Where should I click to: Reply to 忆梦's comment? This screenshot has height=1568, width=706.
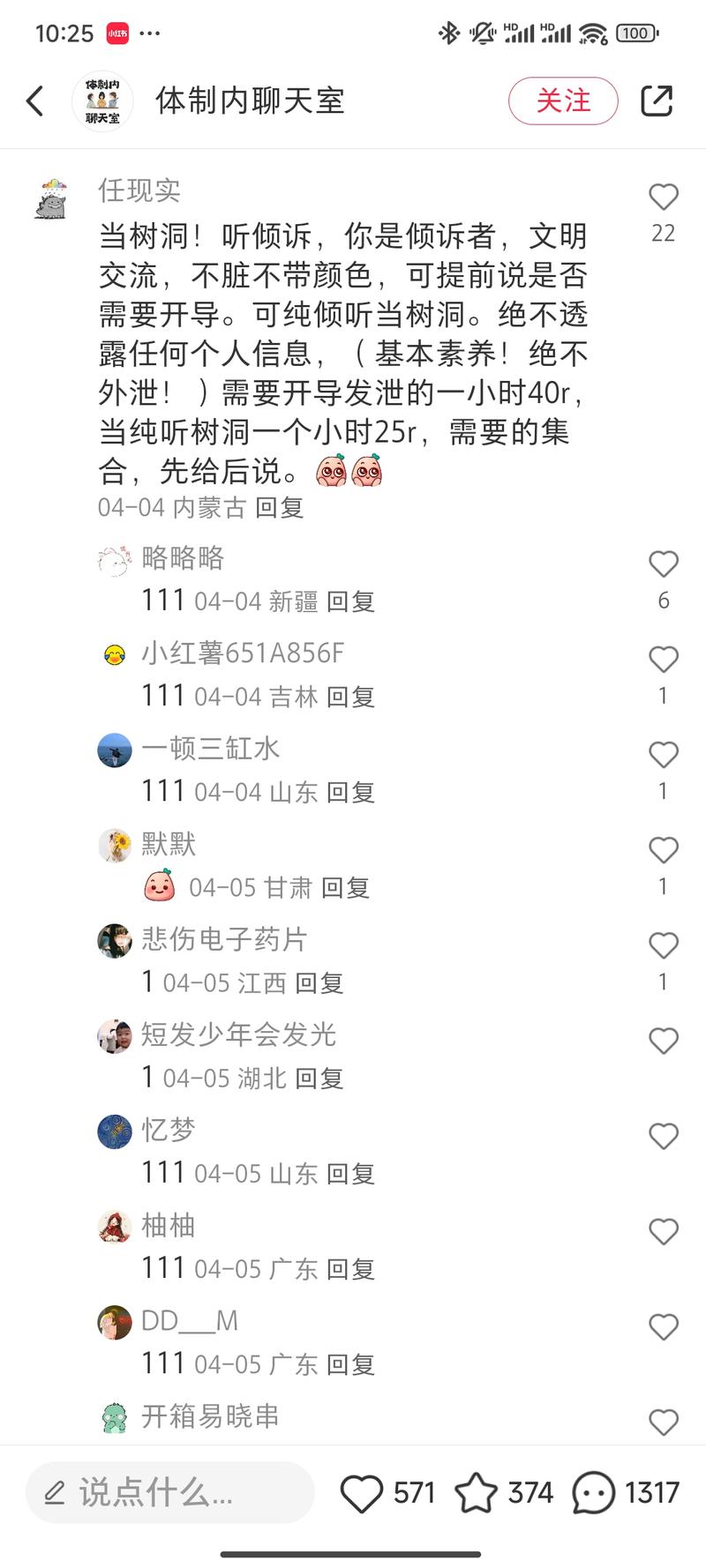click(350, 1175)
